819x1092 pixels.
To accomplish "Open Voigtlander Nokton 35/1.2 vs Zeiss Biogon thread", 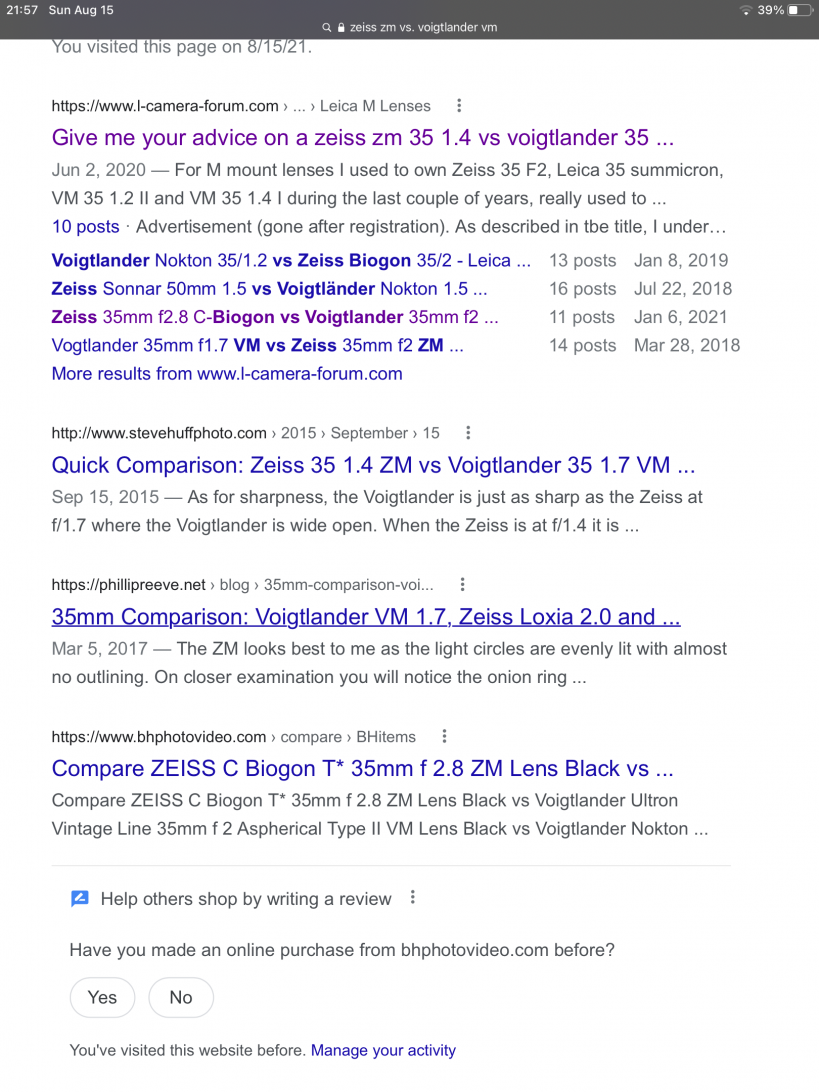I will click(291, 261).
